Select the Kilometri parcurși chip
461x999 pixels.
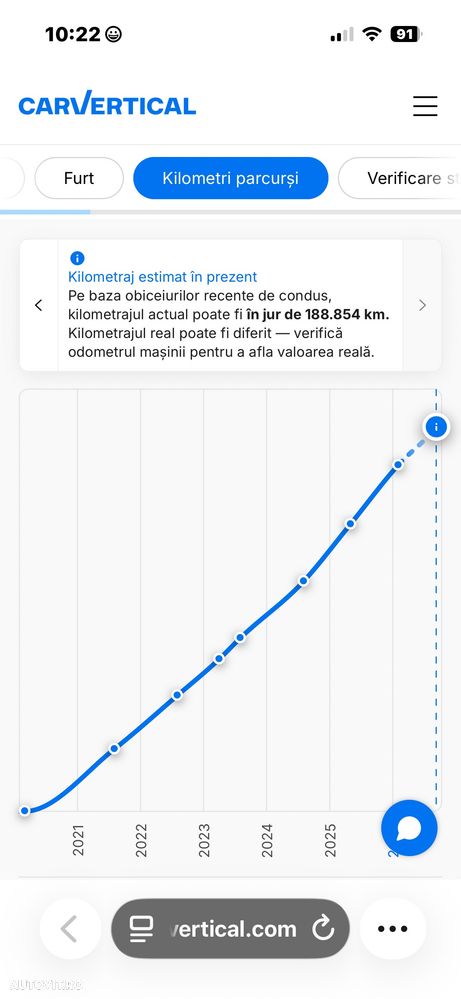230,178
